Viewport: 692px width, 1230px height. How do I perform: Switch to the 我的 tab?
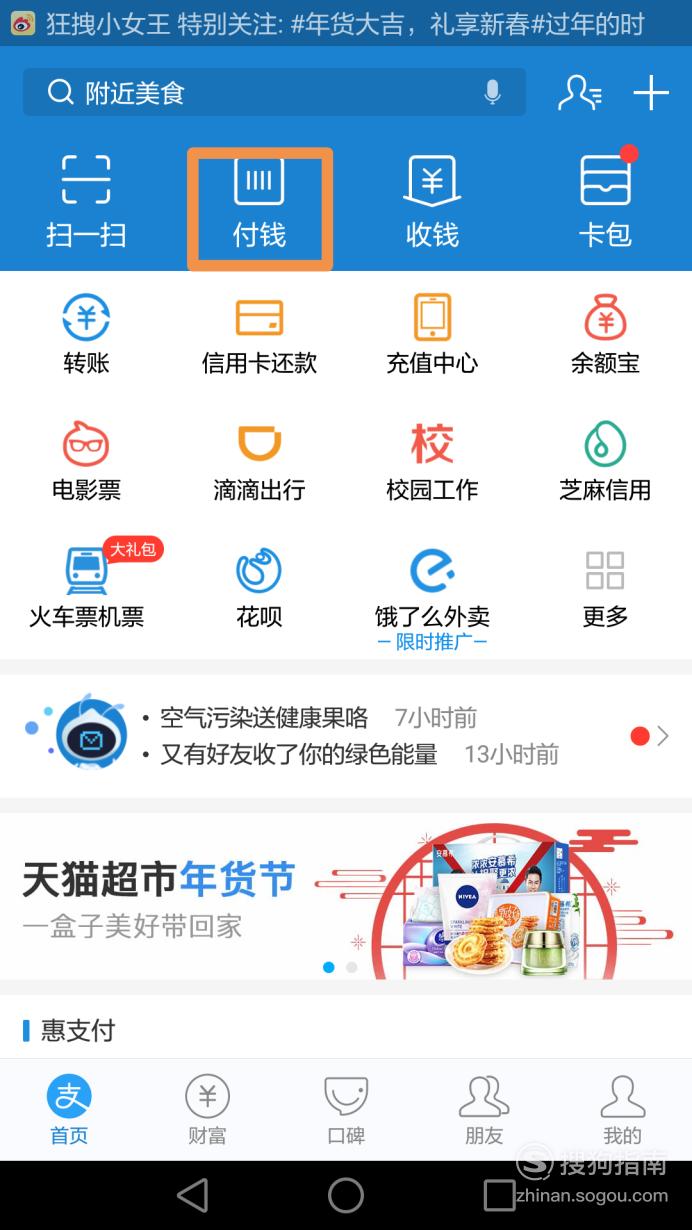coord(622,1110)
